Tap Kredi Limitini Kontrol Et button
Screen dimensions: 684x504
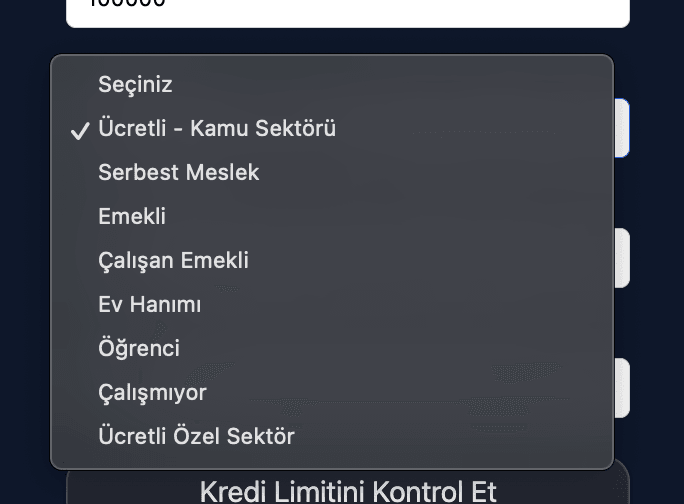pos(348,490)
